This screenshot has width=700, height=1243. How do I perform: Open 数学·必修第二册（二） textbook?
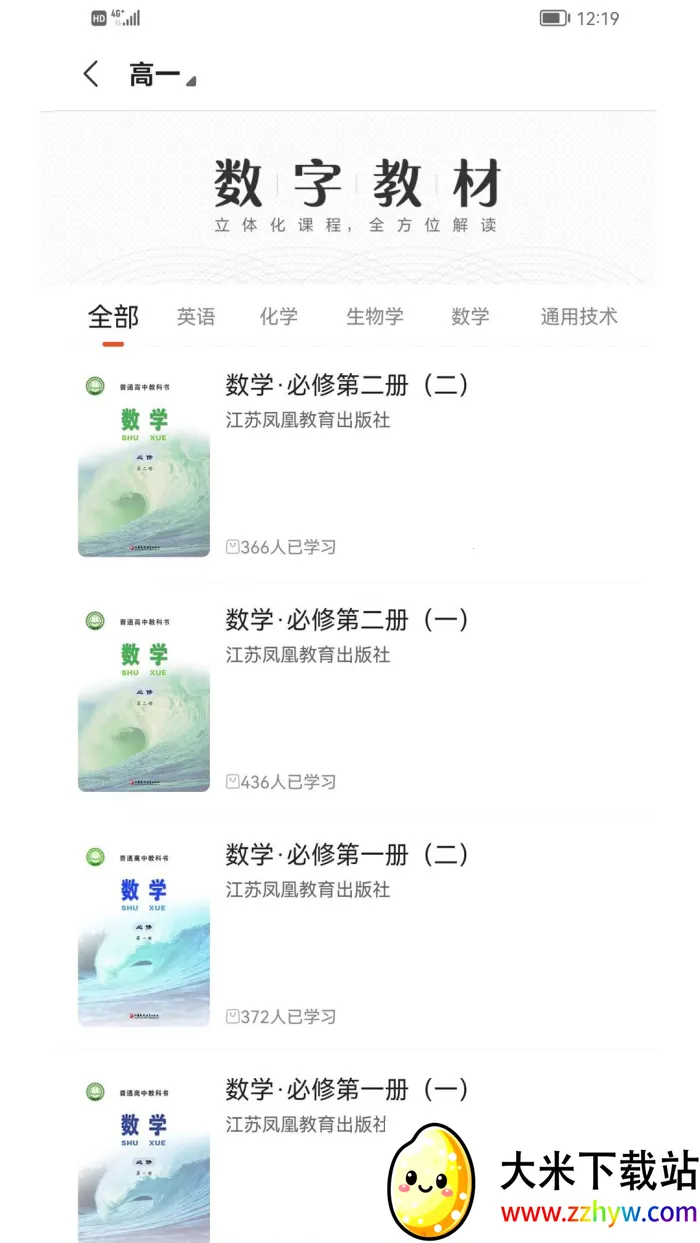(347, 385)
